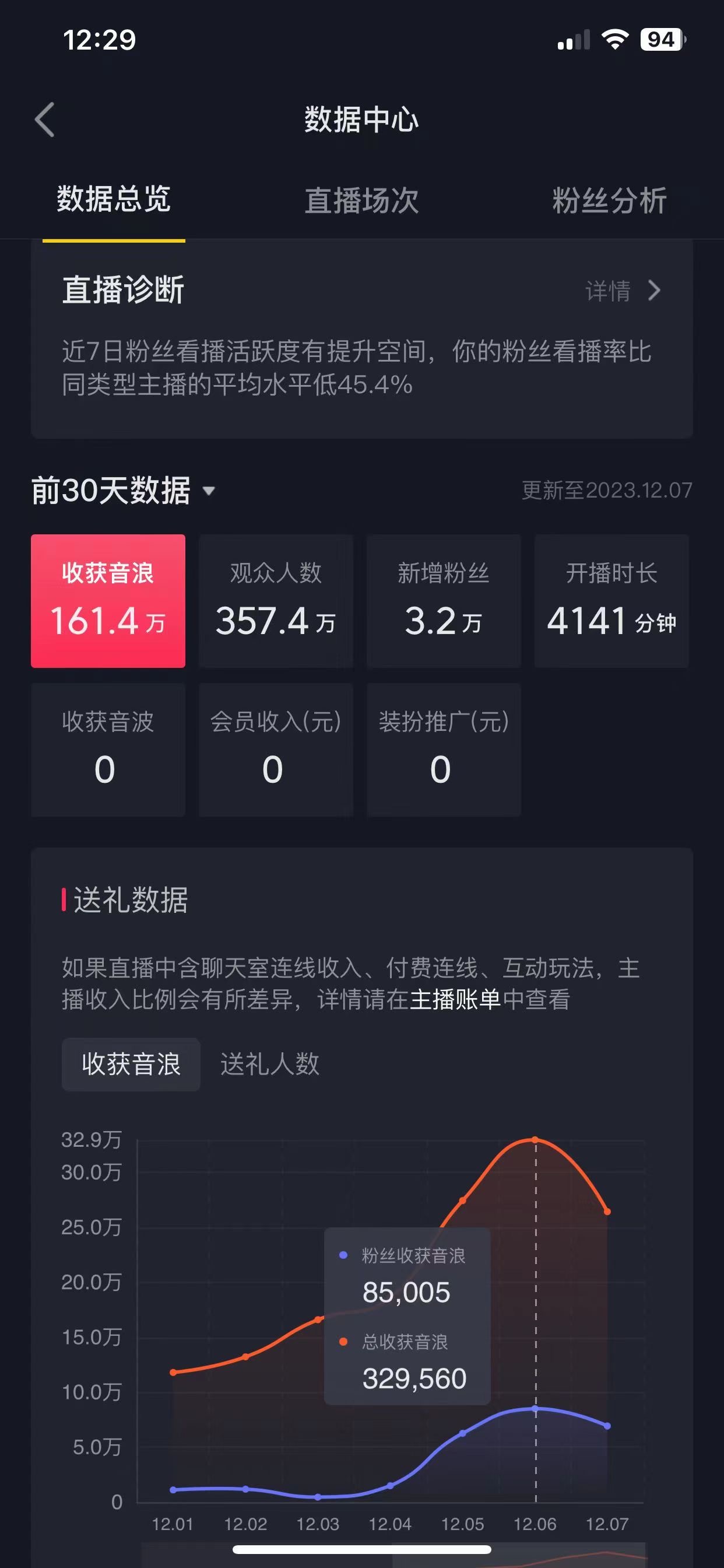Select the 新增粉丝 card
This screenshot has height=1568, width=724.
444,601
